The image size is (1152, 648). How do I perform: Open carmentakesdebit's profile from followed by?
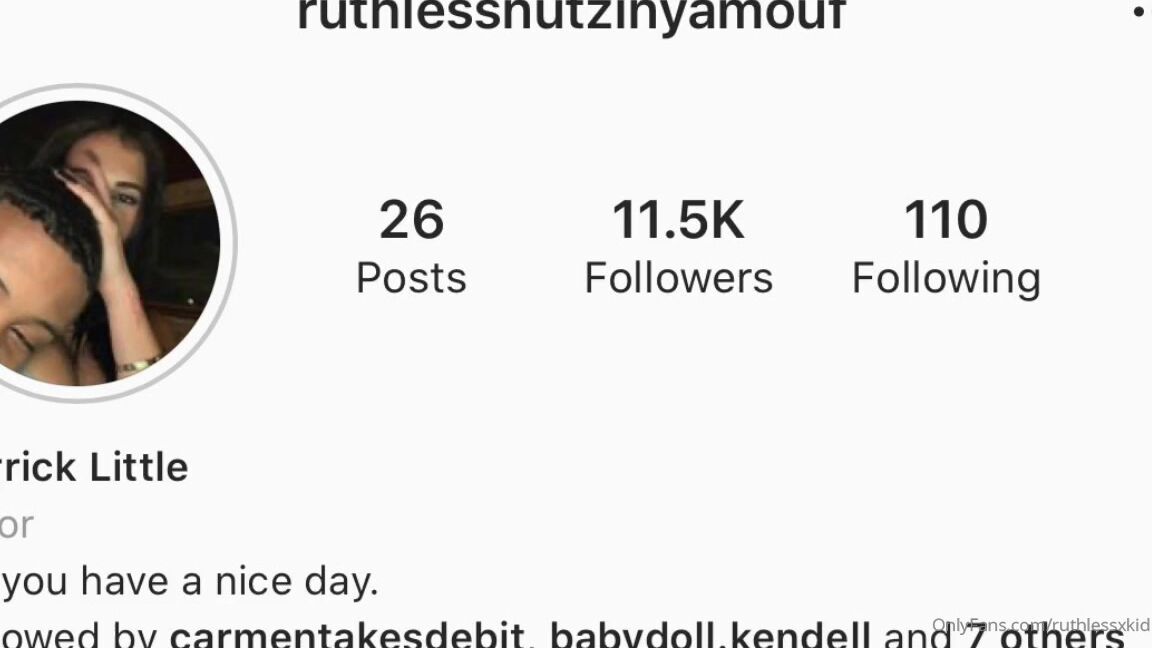click(347, 634)
